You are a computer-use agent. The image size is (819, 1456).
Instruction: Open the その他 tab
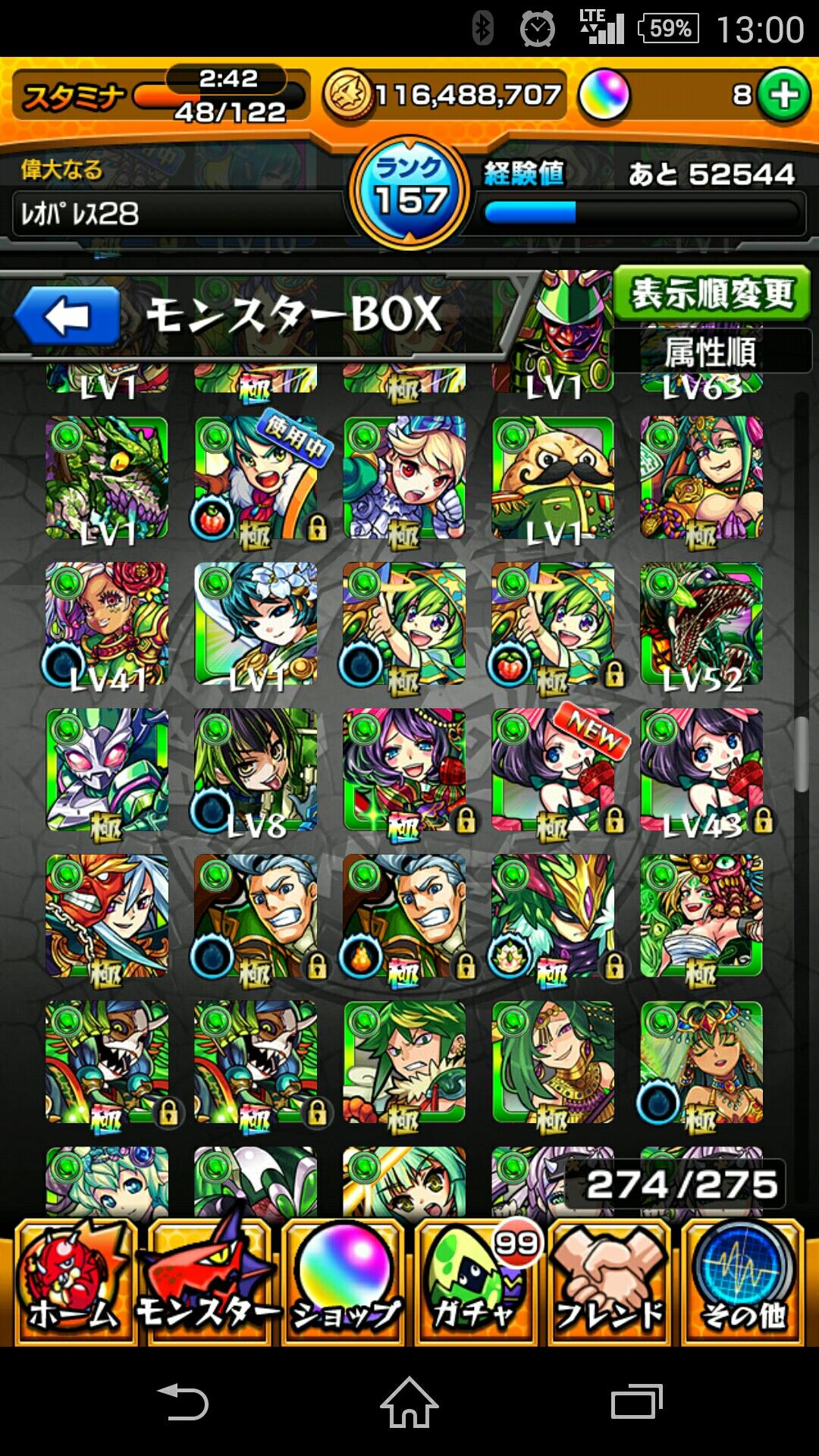(x=743, y=1283)
